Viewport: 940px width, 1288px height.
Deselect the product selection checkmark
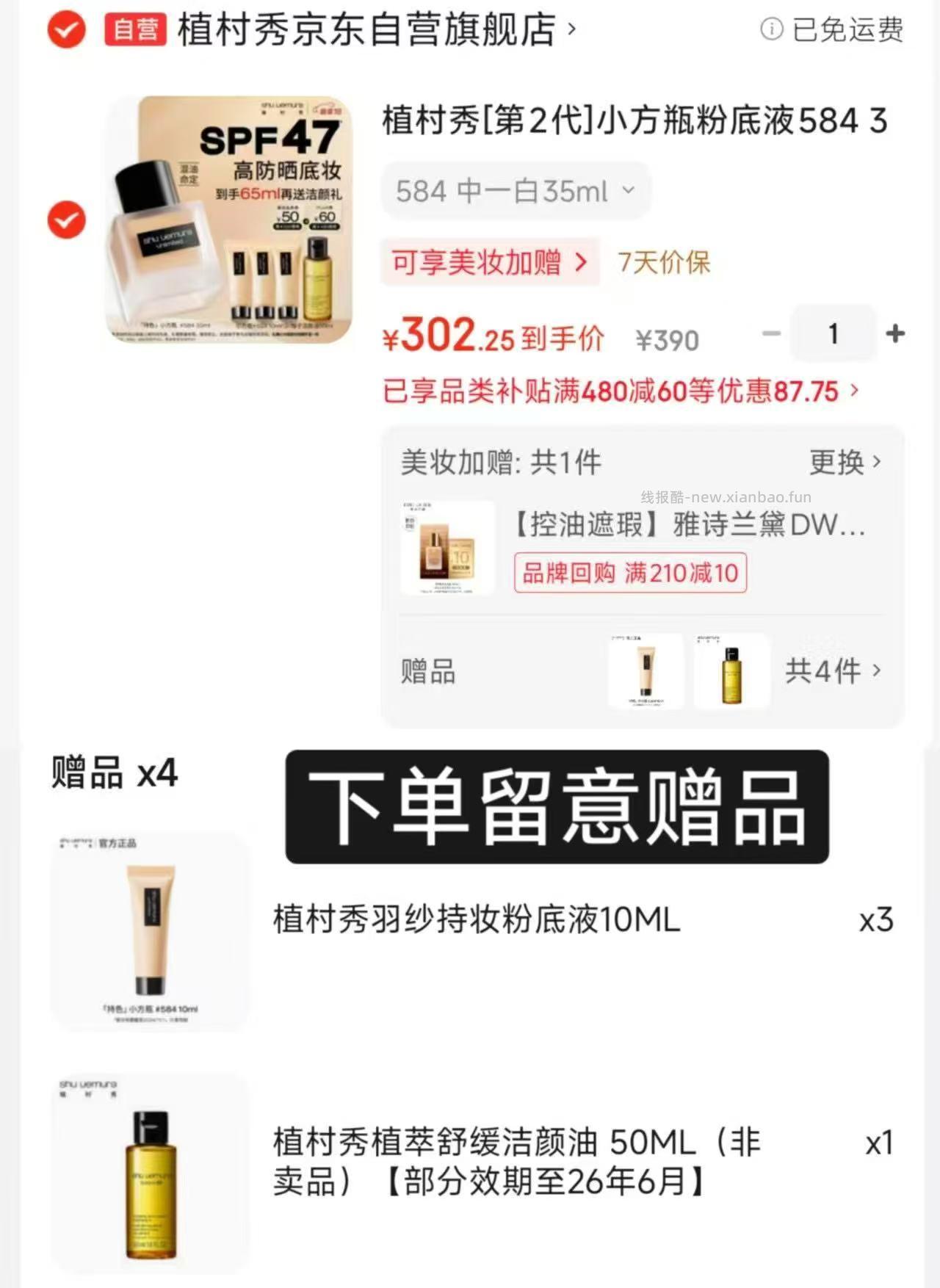[66, 220]
